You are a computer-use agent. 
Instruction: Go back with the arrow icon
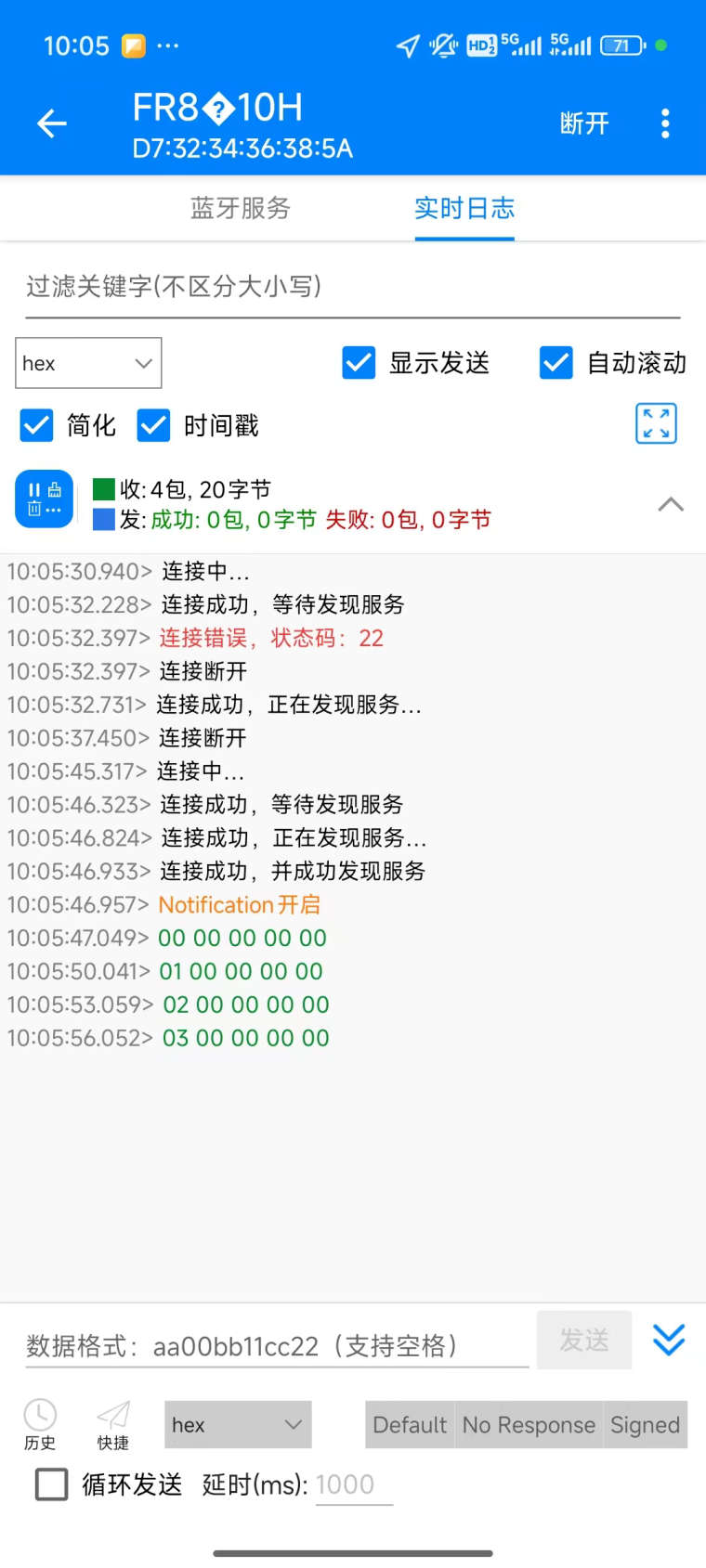[52, 123]
